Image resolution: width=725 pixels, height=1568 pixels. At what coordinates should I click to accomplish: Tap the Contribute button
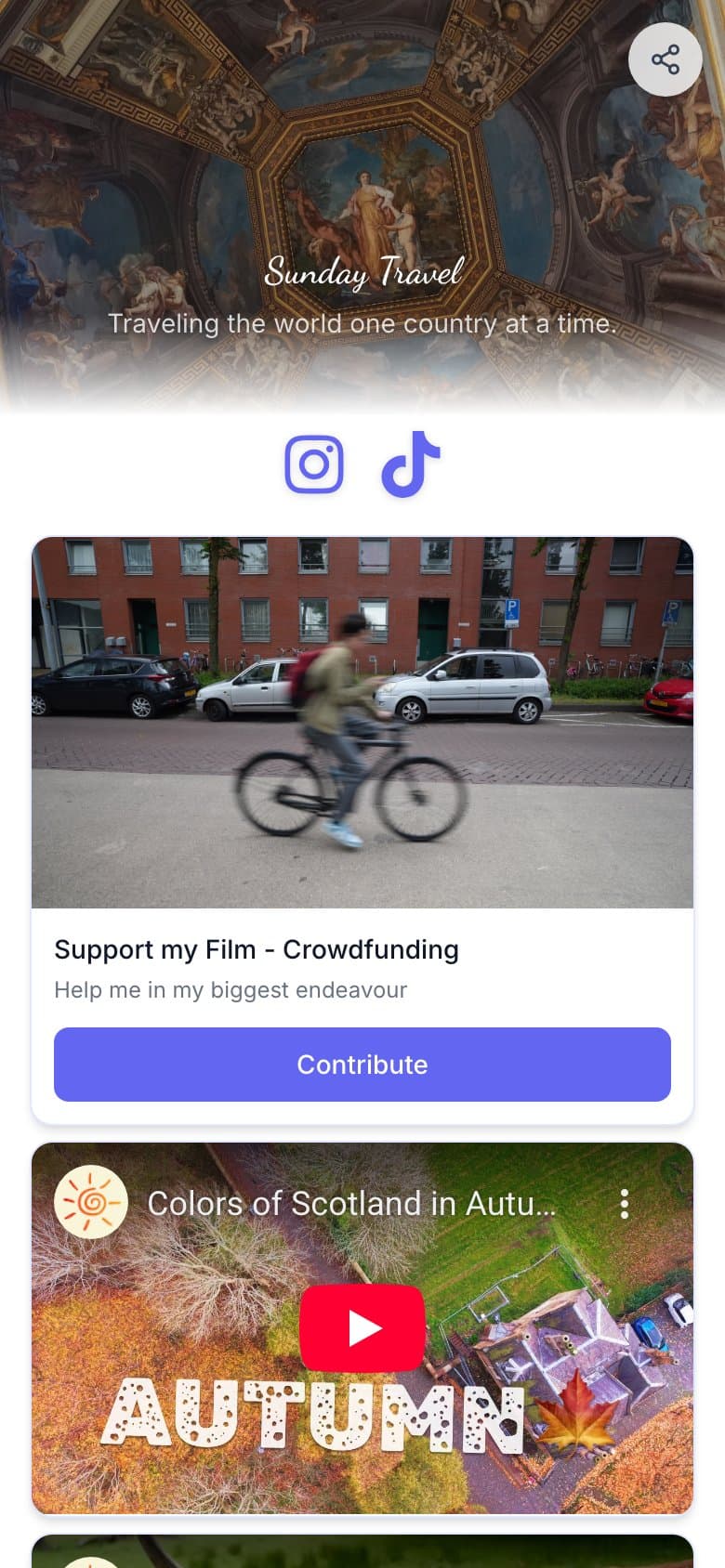coord(362,1065)
